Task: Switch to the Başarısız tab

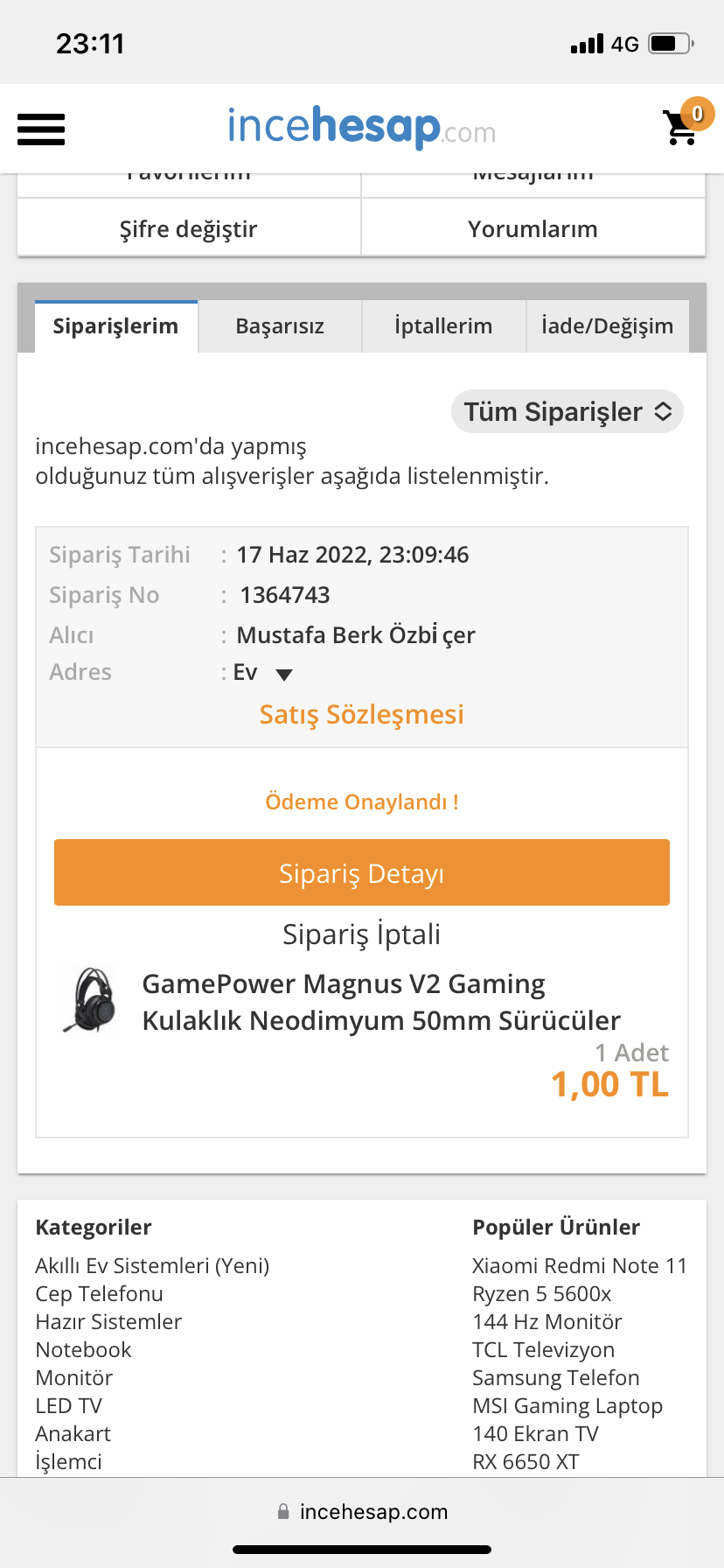Action: click(x=280, y=326)
